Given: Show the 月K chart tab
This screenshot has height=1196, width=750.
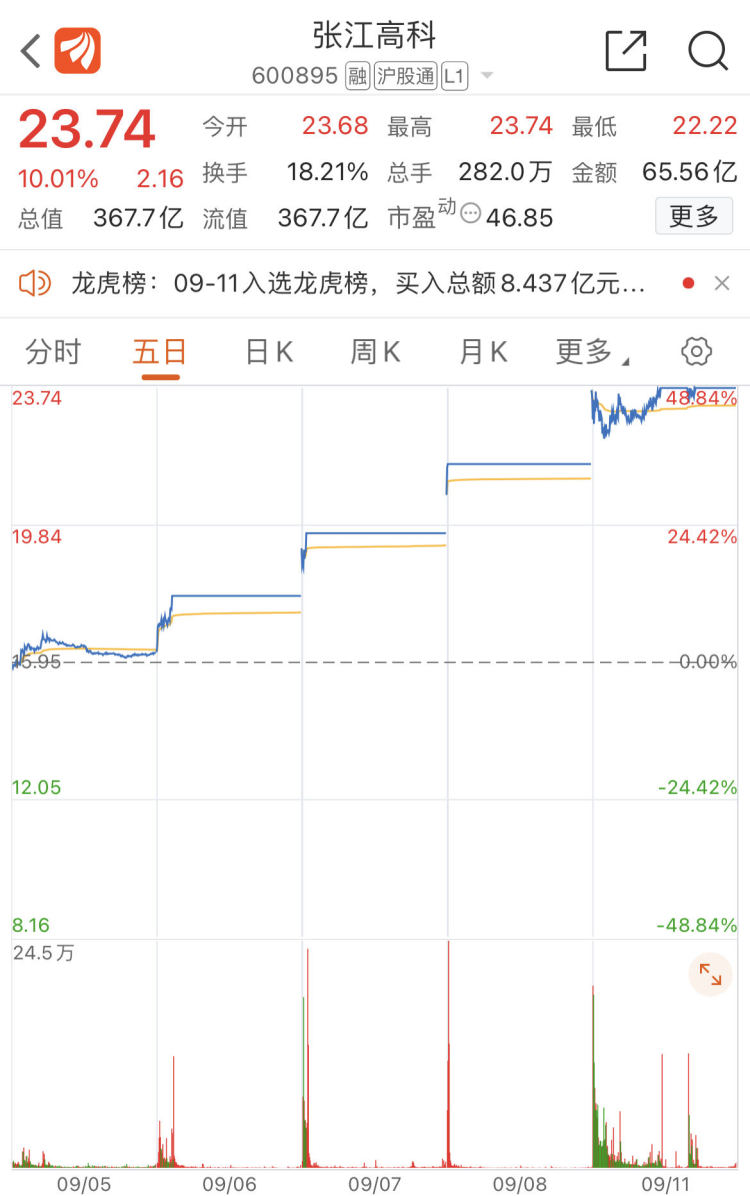Looking at the screenshot, I should [483, 352].
